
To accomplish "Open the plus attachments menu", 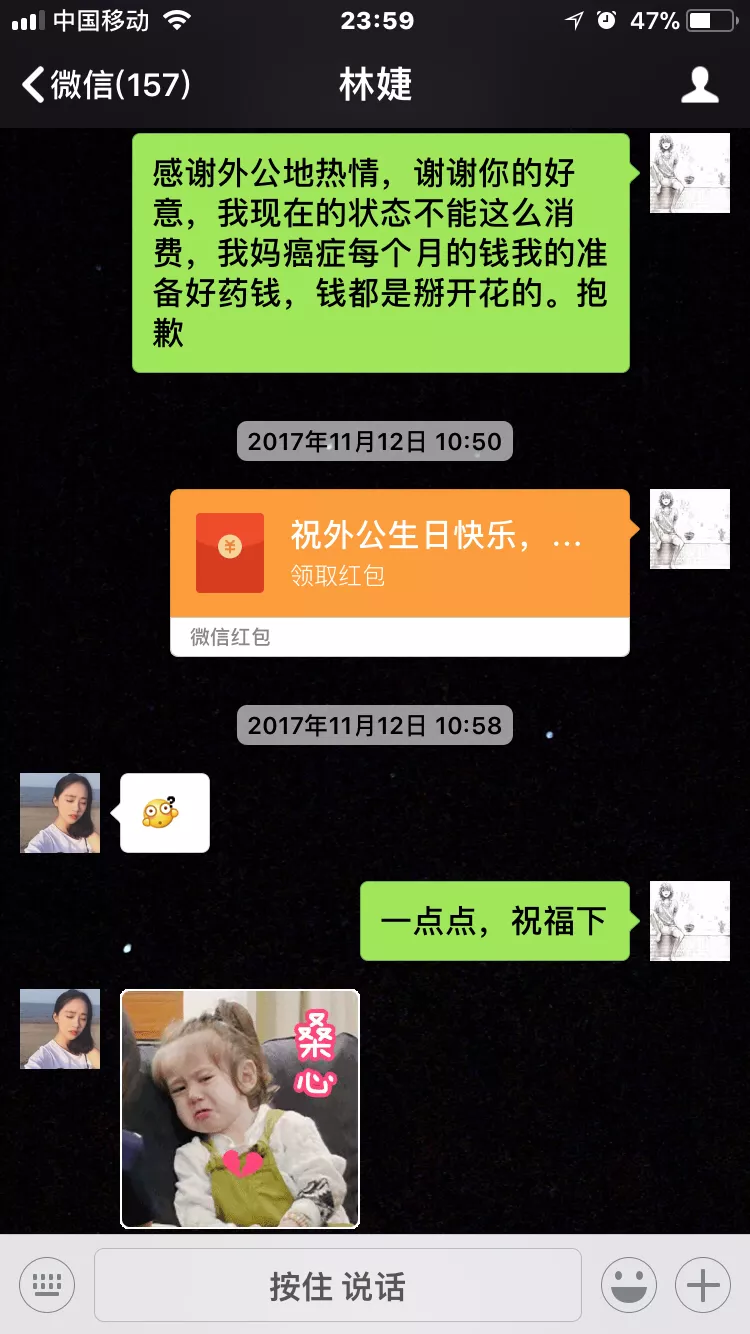I will click(x=702, y=1285).
